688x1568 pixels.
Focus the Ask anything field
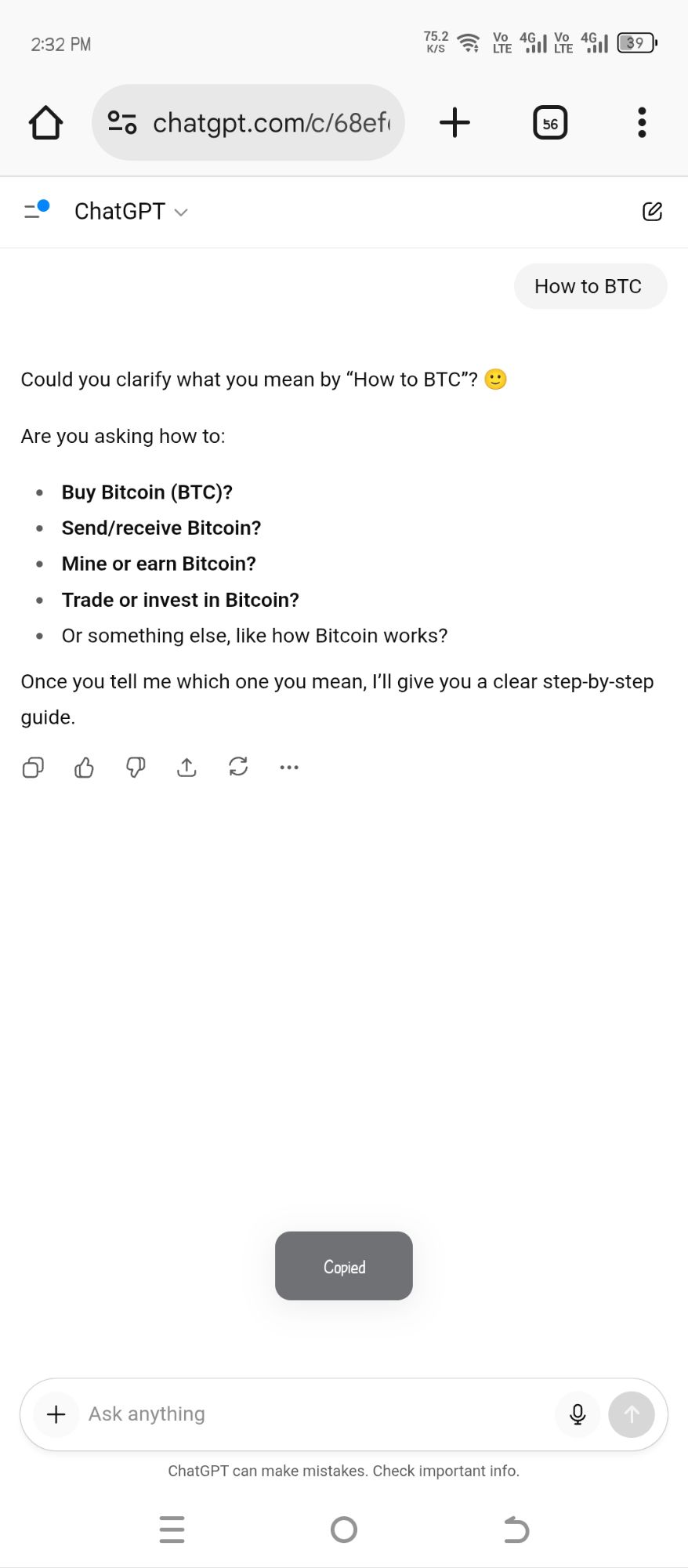(x=313, y=1414)
